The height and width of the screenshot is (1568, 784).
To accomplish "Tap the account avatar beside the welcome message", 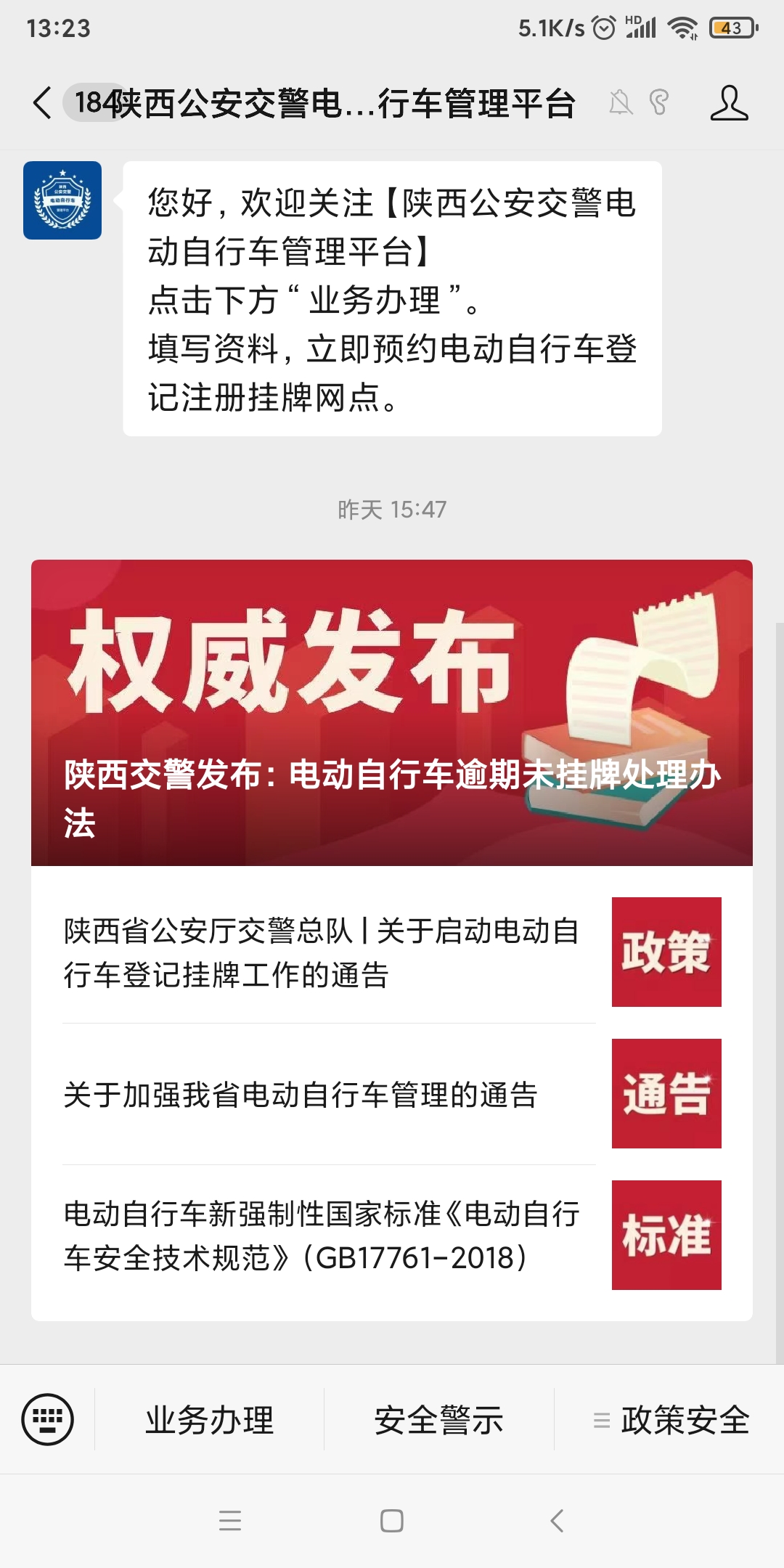I will point(62,200).
